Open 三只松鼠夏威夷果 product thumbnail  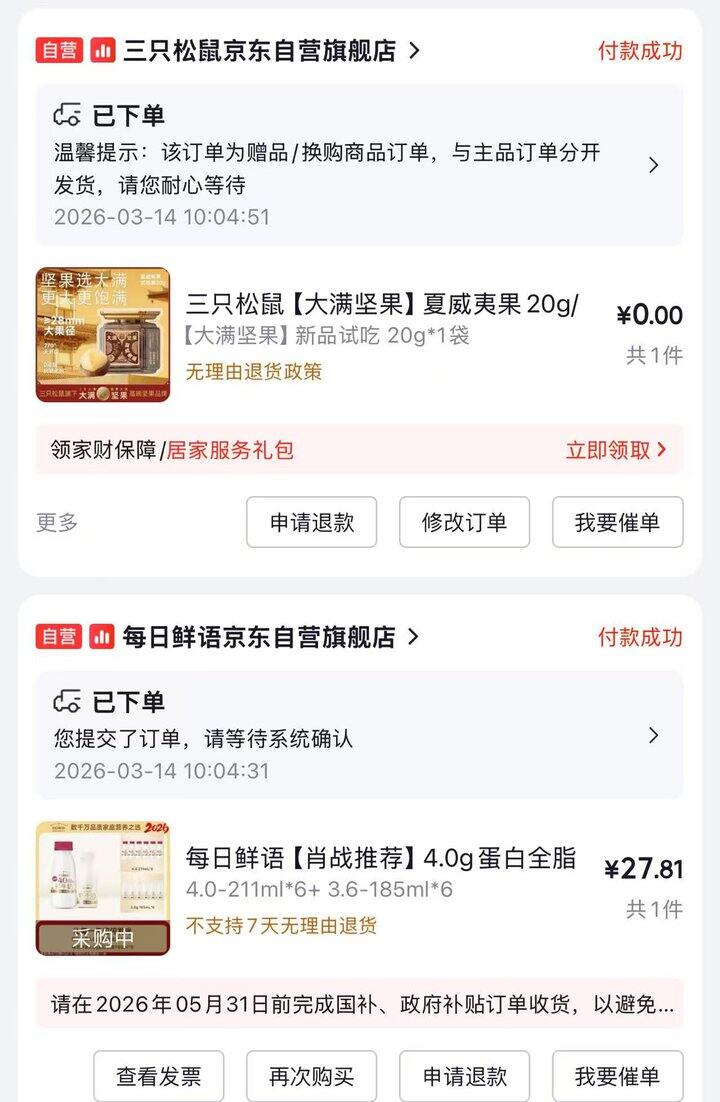coord(103,335)
